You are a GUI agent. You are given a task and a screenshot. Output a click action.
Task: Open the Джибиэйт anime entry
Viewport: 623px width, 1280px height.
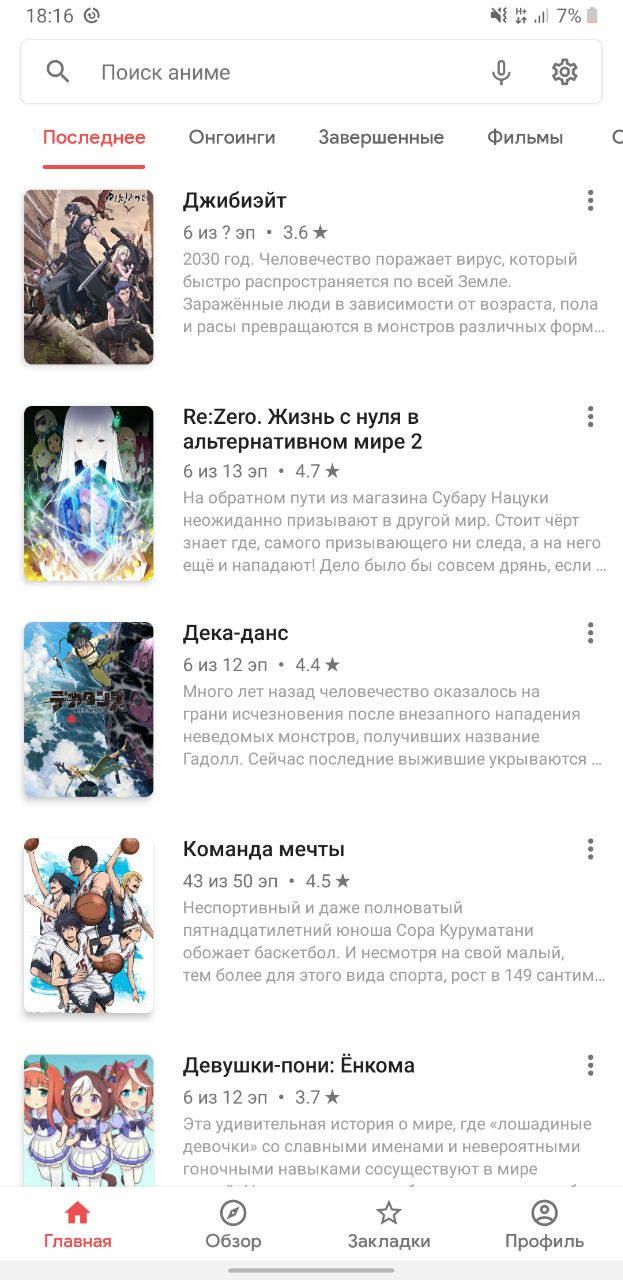tap(312, 277)
